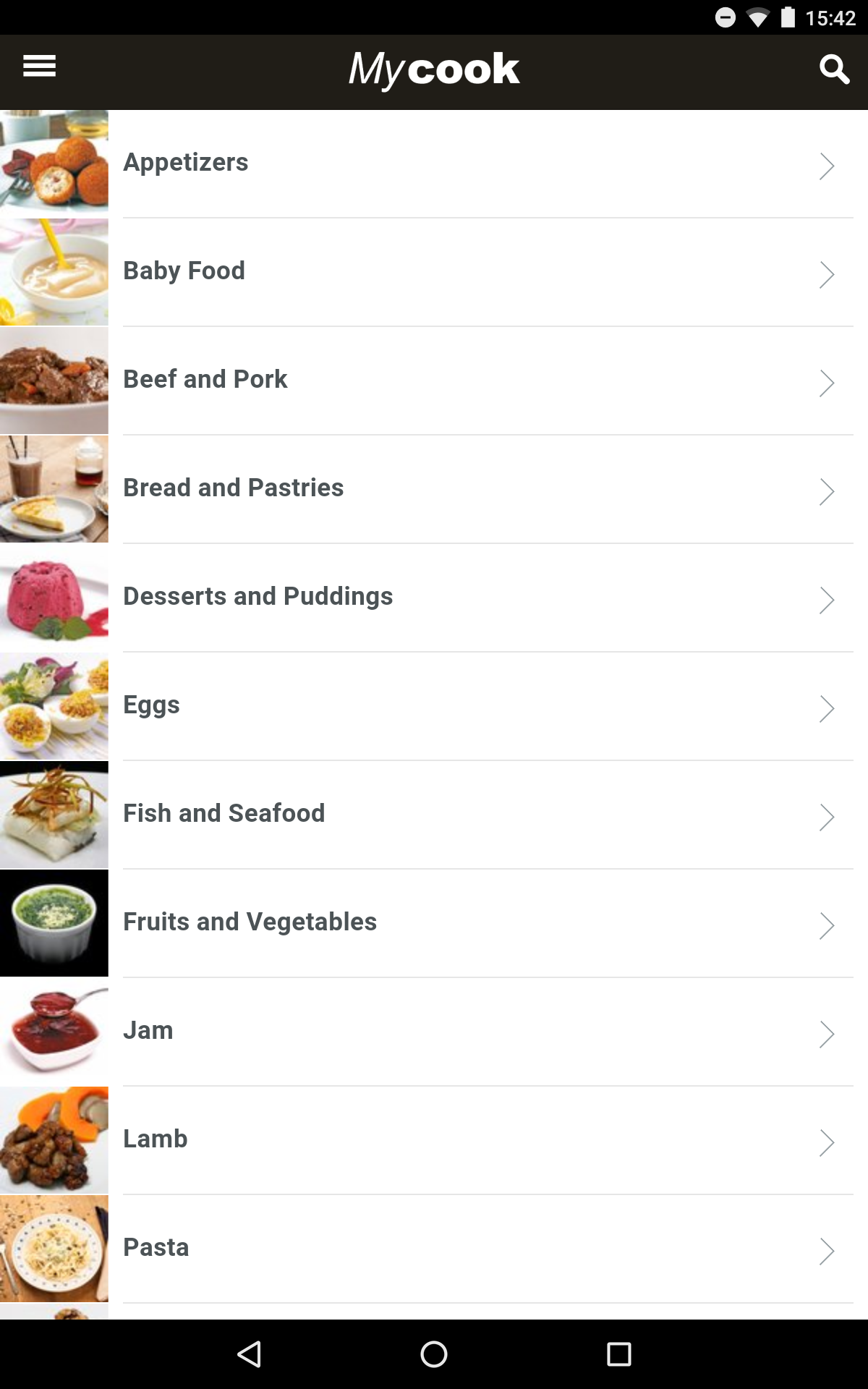Tap the system back button

250,1354
